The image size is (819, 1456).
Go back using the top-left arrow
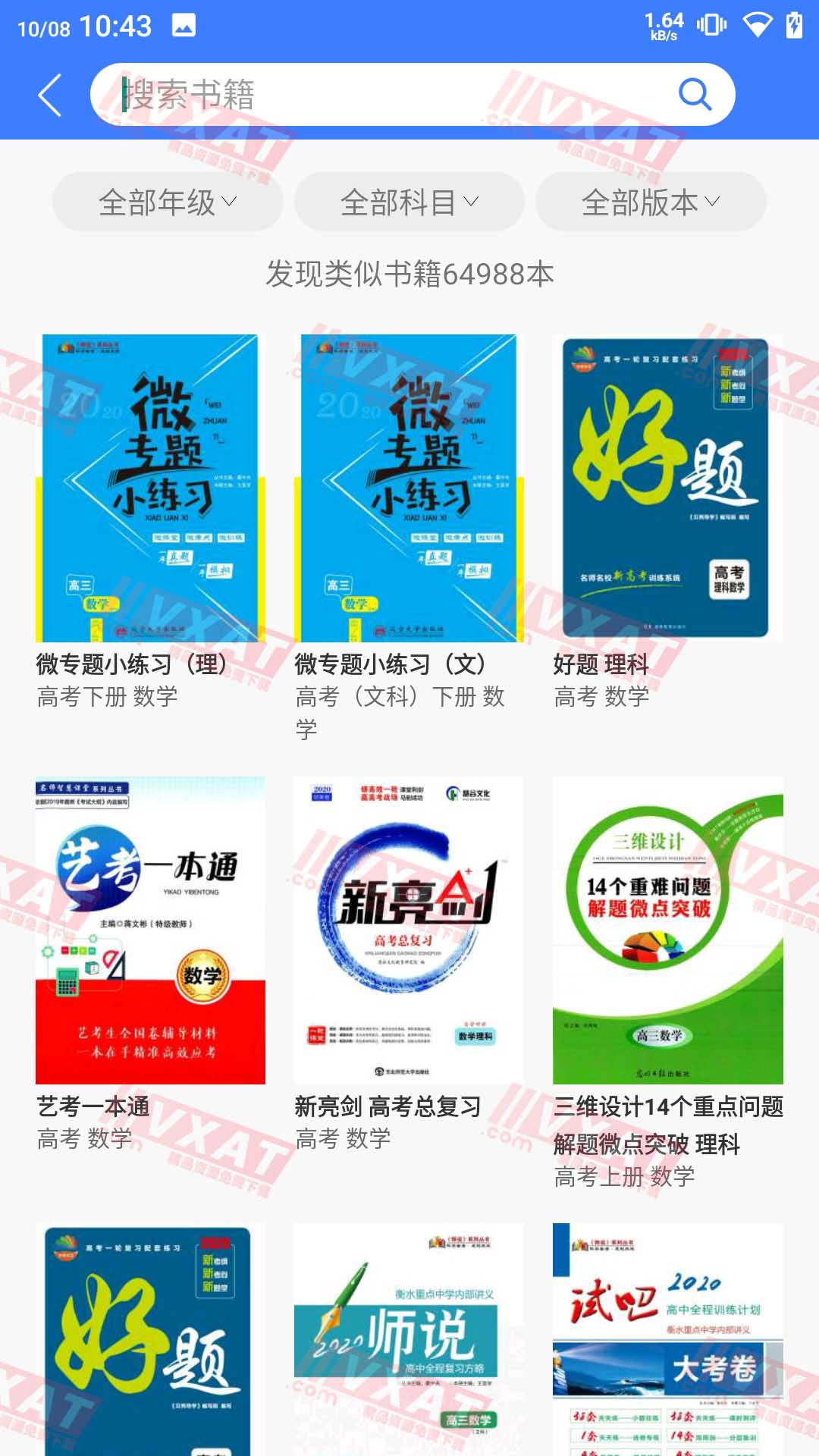click(50, 96)
